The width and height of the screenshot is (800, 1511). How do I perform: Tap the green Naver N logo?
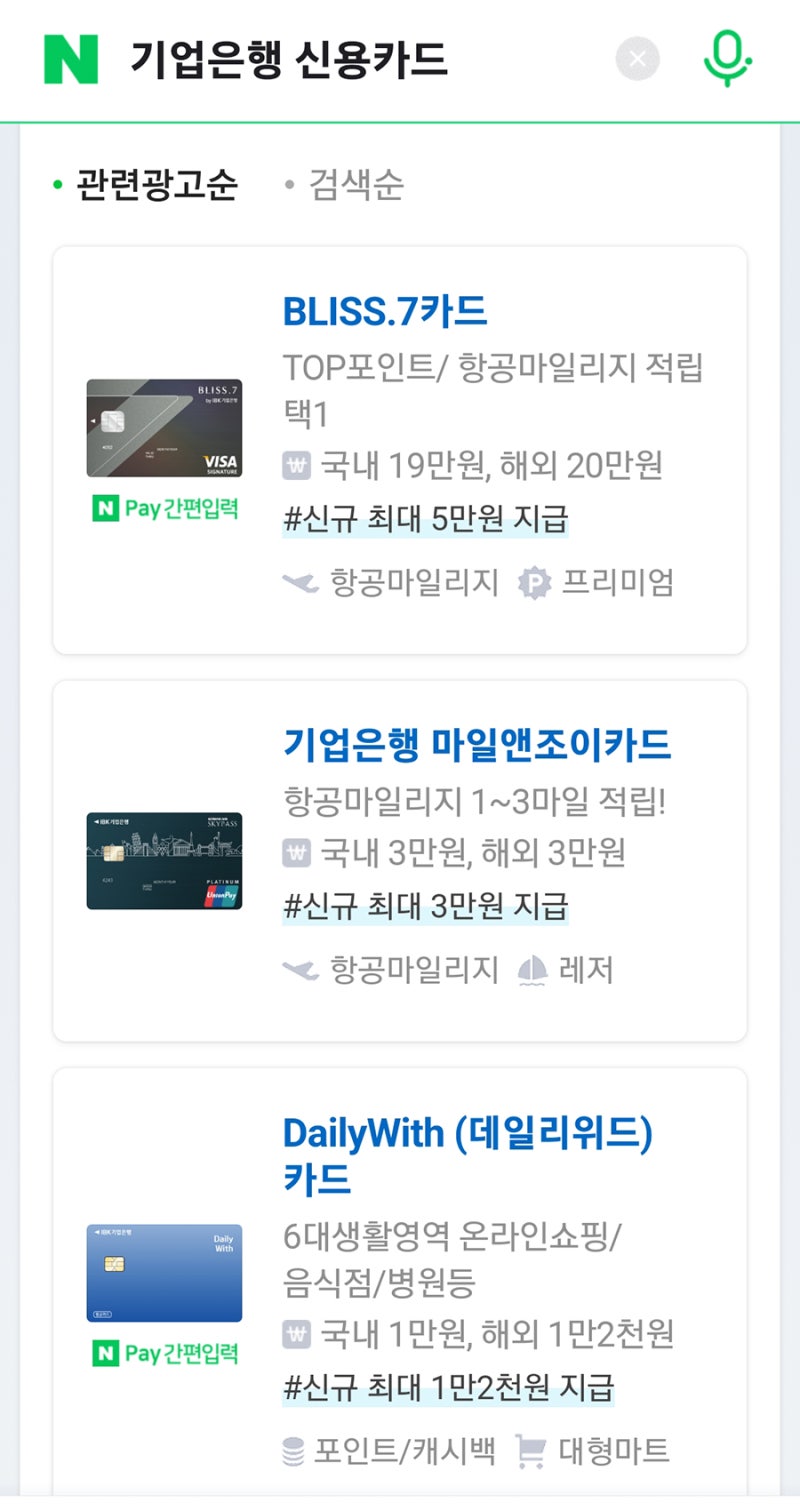[71, 59]
